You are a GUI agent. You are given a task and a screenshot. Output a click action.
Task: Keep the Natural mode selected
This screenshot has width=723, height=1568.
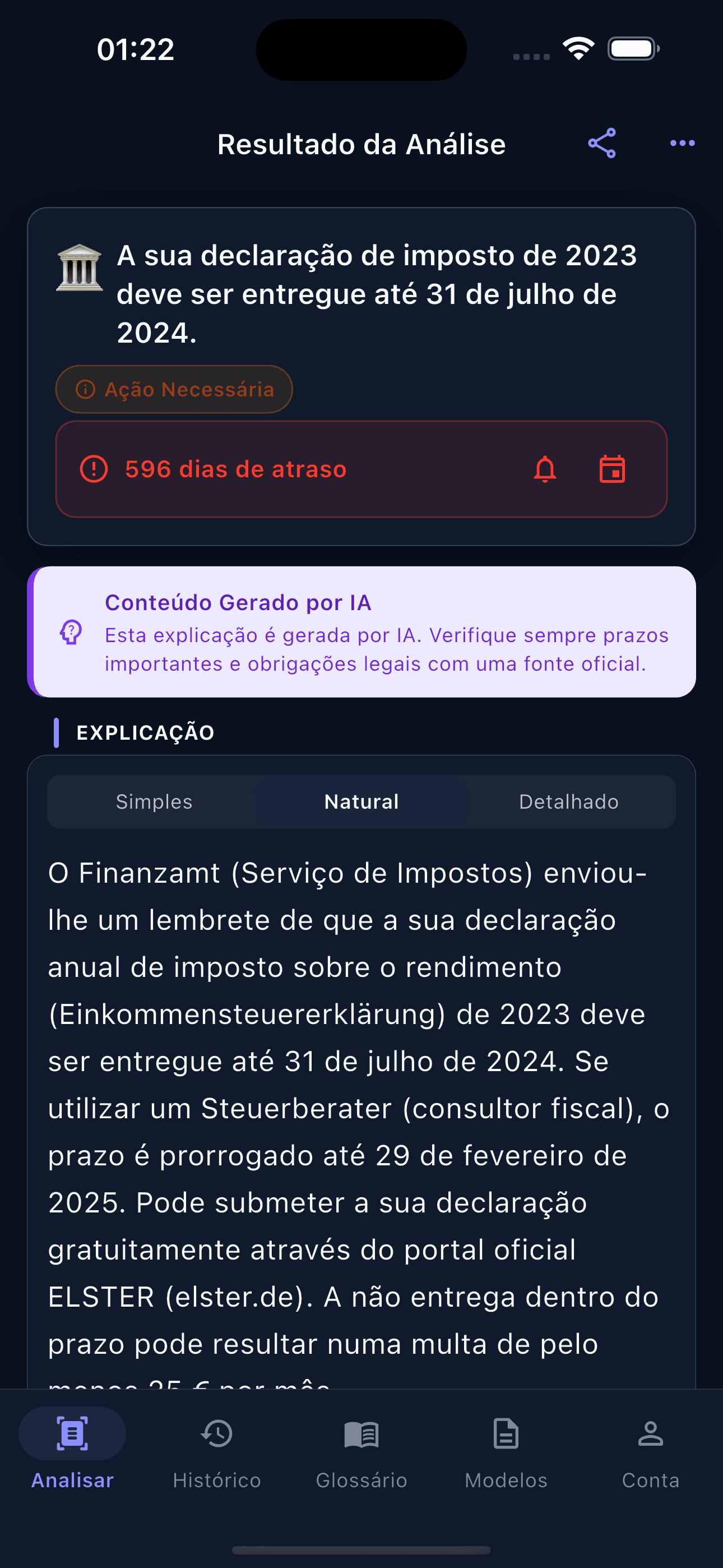pos(361,801)
